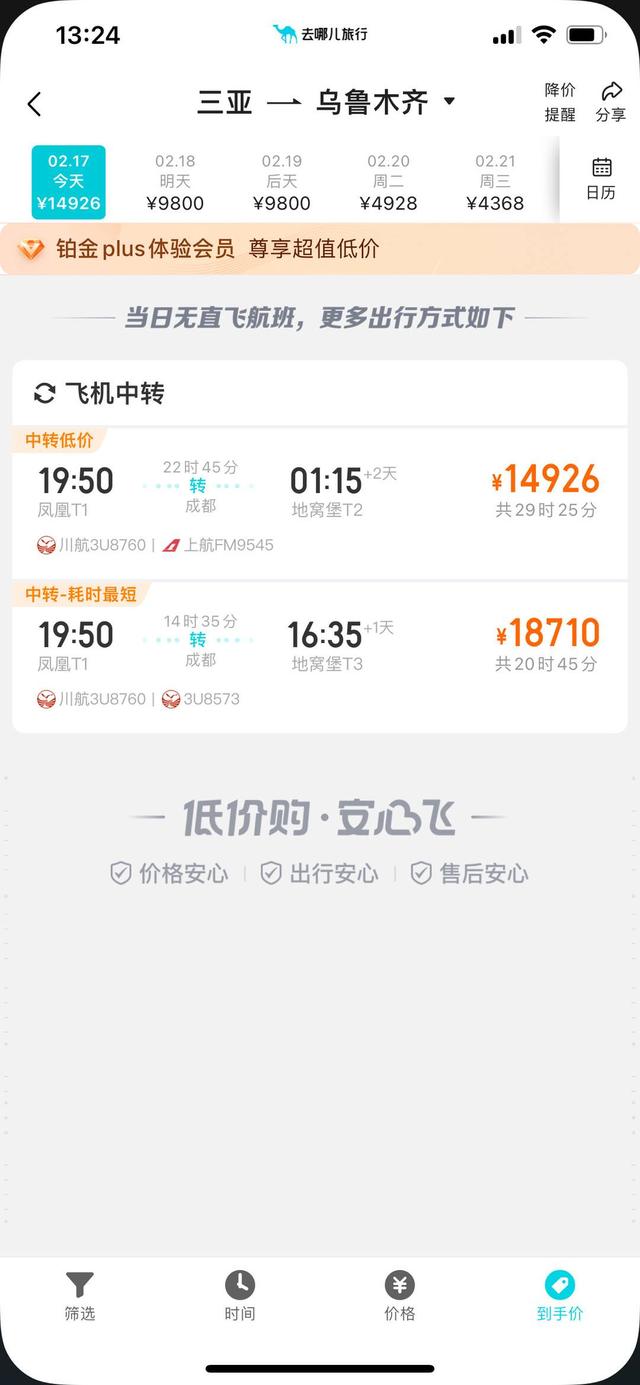Open the 三亚—乌鲁木齐 route dropdown

[x=326, y=102]
